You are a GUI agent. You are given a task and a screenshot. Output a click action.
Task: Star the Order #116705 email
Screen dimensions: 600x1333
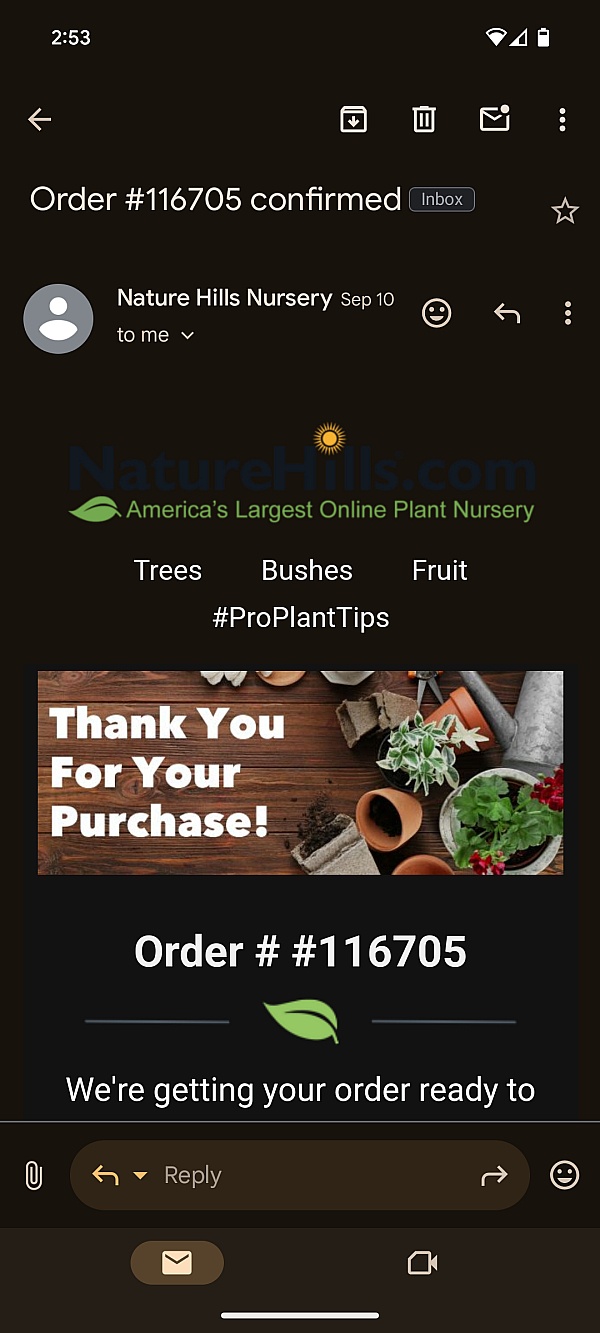[x=565, y=211]
